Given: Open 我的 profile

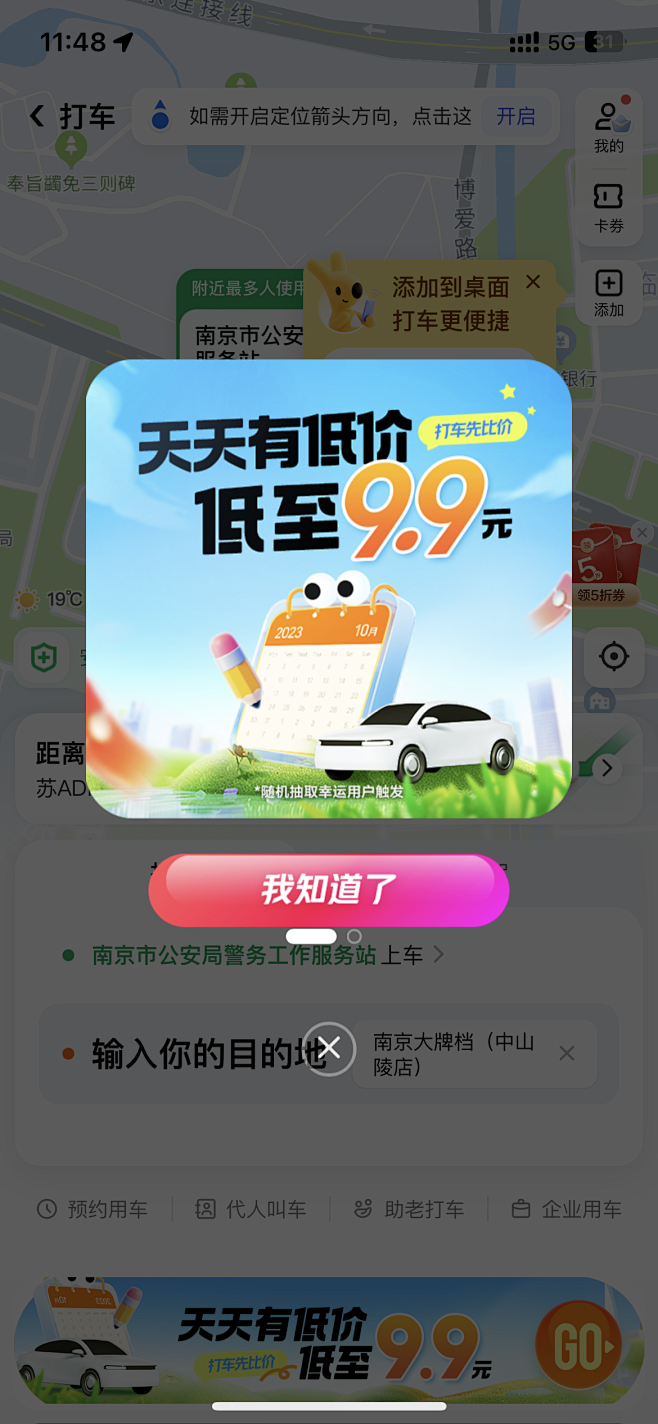Looking at the screenshot, I should [x=608, y=128].
